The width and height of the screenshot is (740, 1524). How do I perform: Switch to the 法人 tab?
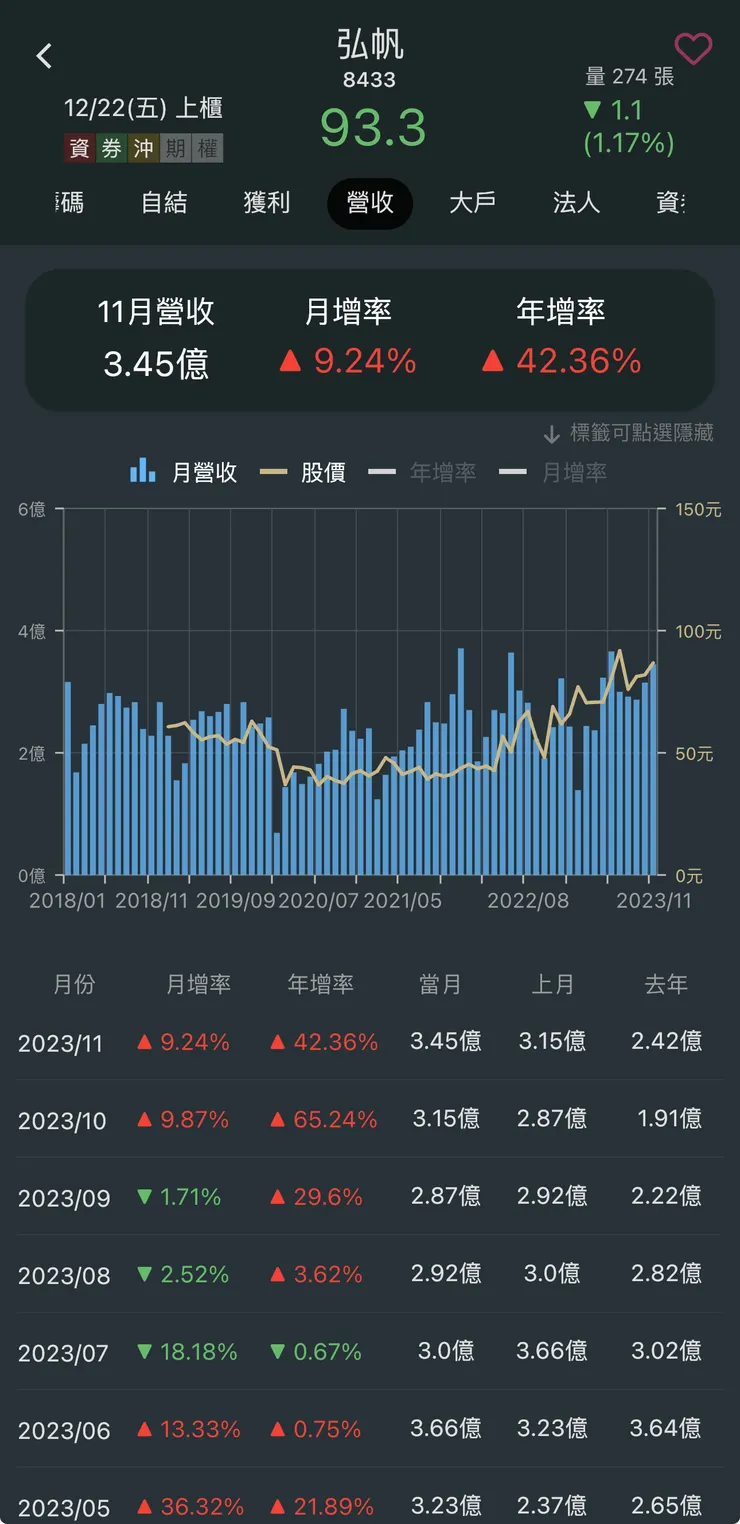[575, 203]
